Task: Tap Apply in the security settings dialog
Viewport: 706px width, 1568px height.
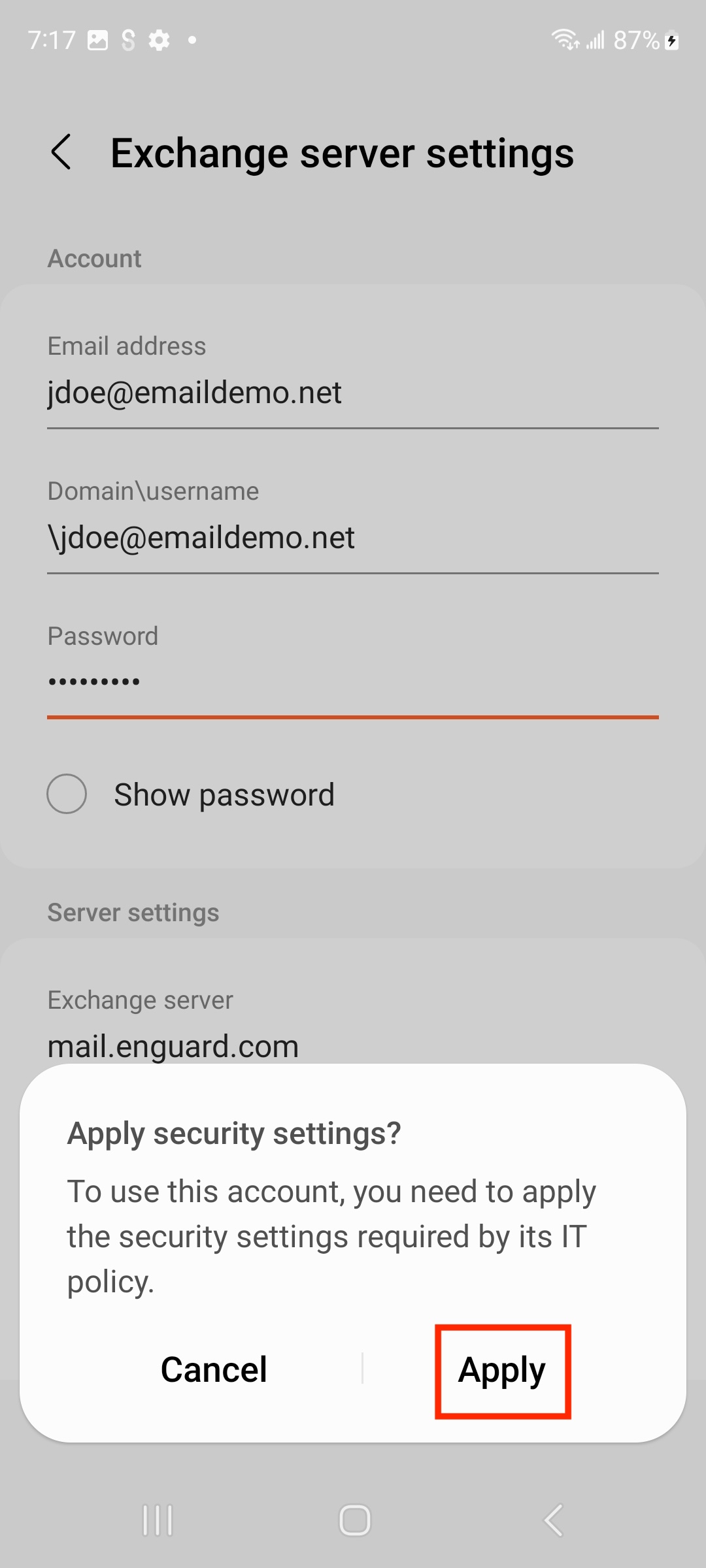Action: [502, 1371]
